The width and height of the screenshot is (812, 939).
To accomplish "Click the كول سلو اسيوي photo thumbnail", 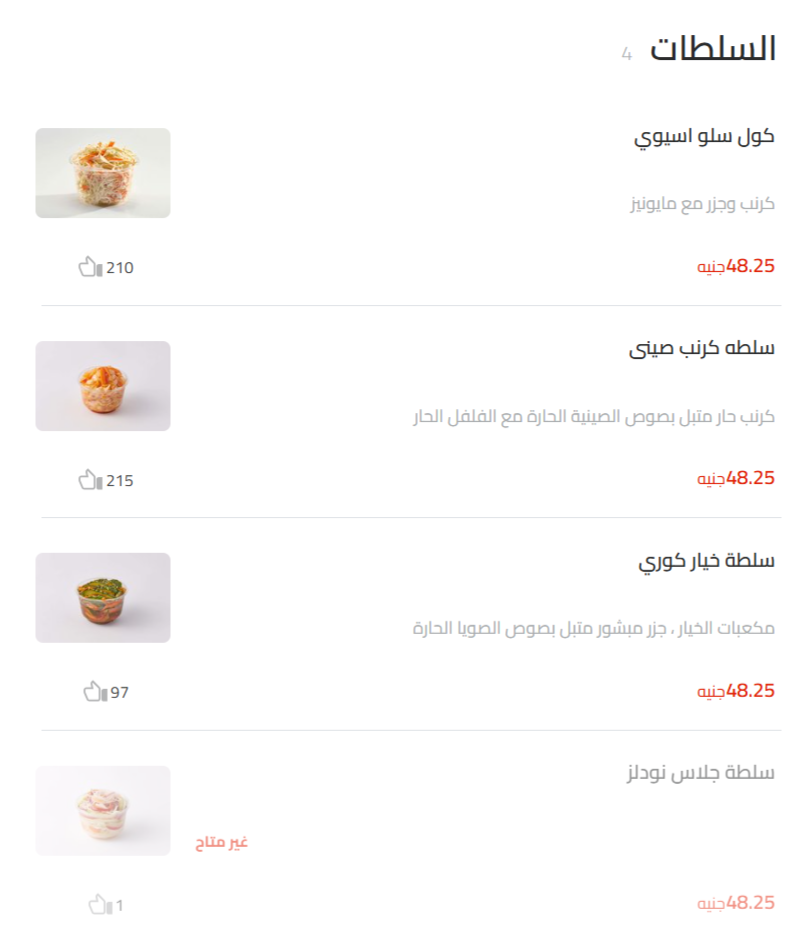I will tap(103, 172).
